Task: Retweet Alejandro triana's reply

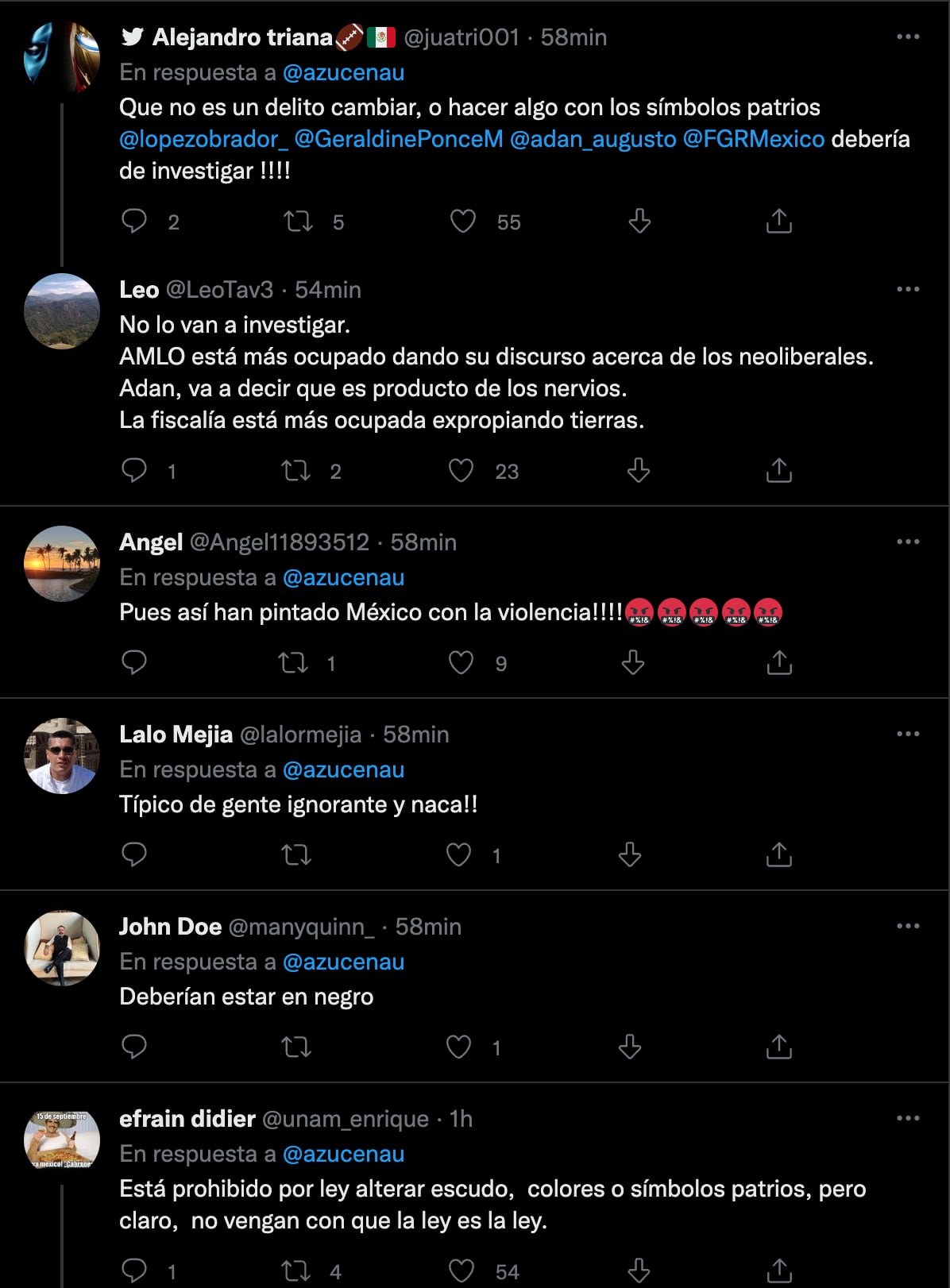Action: 298,222
